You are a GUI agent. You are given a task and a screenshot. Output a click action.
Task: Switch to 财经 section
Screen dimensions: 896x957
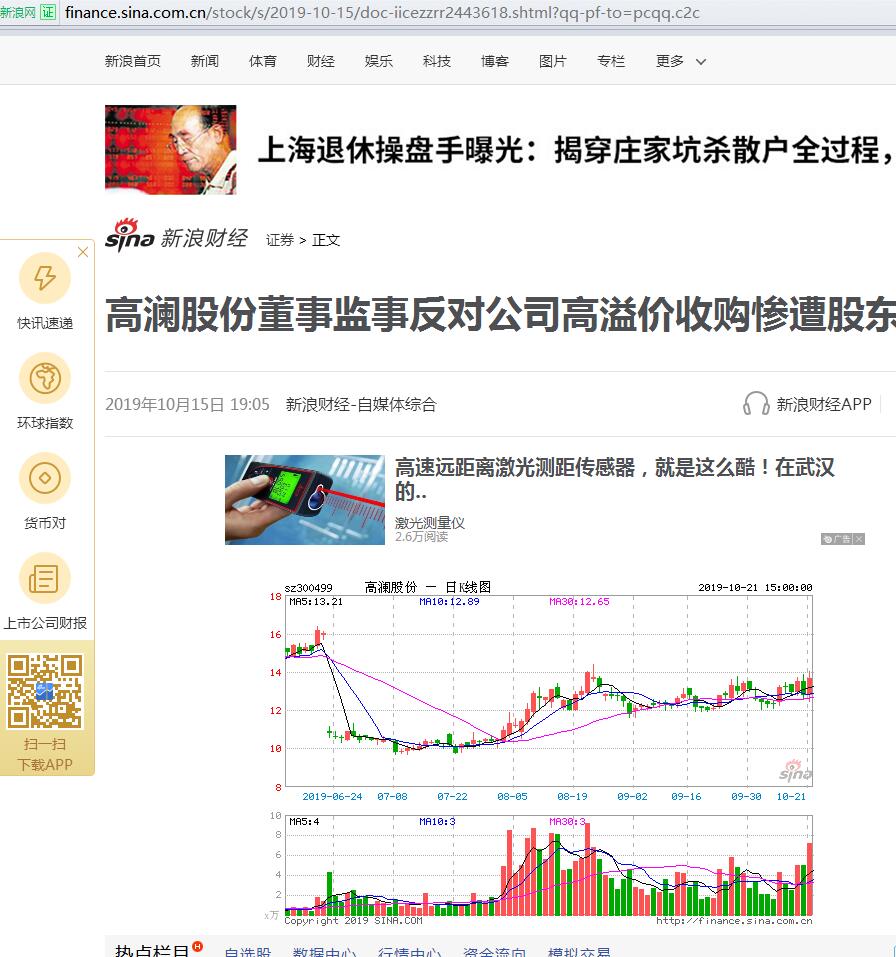[320, 61]
